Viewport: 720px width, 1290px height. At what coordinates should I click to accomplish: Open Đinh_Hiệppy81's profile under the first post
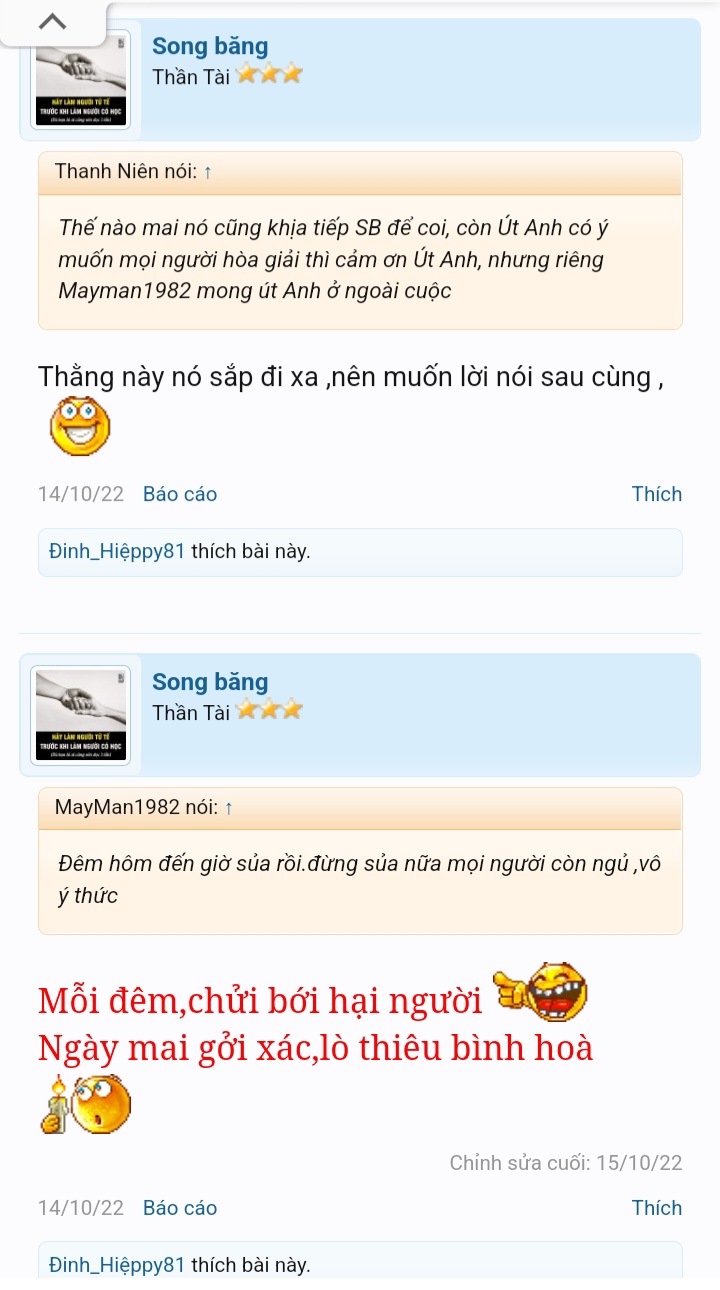pyautogui.click(x=117, y=552)
